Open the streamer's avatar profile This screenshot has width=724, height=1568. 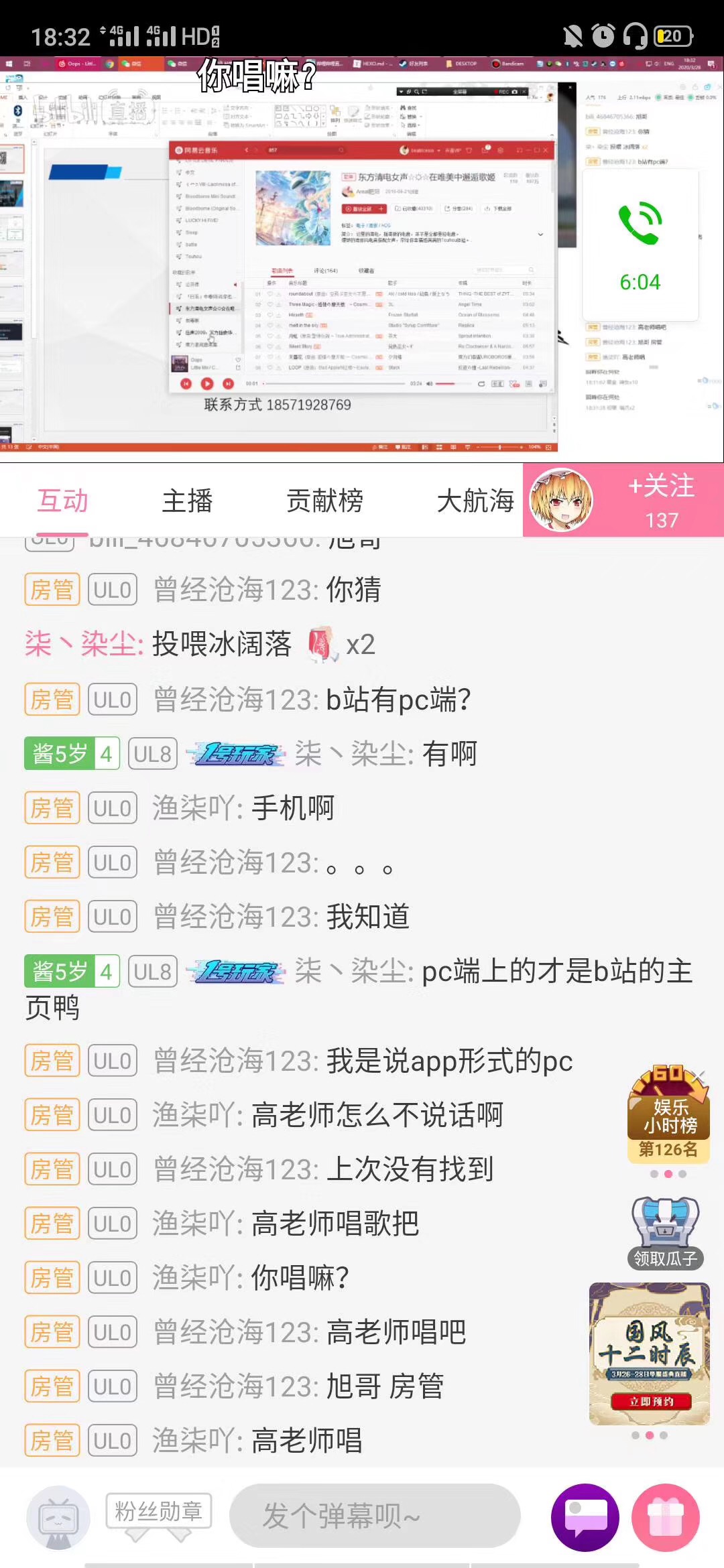click(x=560, y=500)
